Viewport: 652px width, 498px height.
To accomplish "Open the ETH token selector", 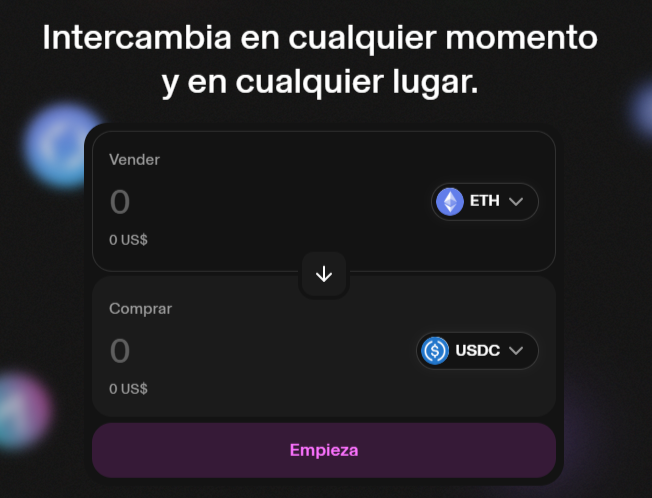I will pos(484,202).
